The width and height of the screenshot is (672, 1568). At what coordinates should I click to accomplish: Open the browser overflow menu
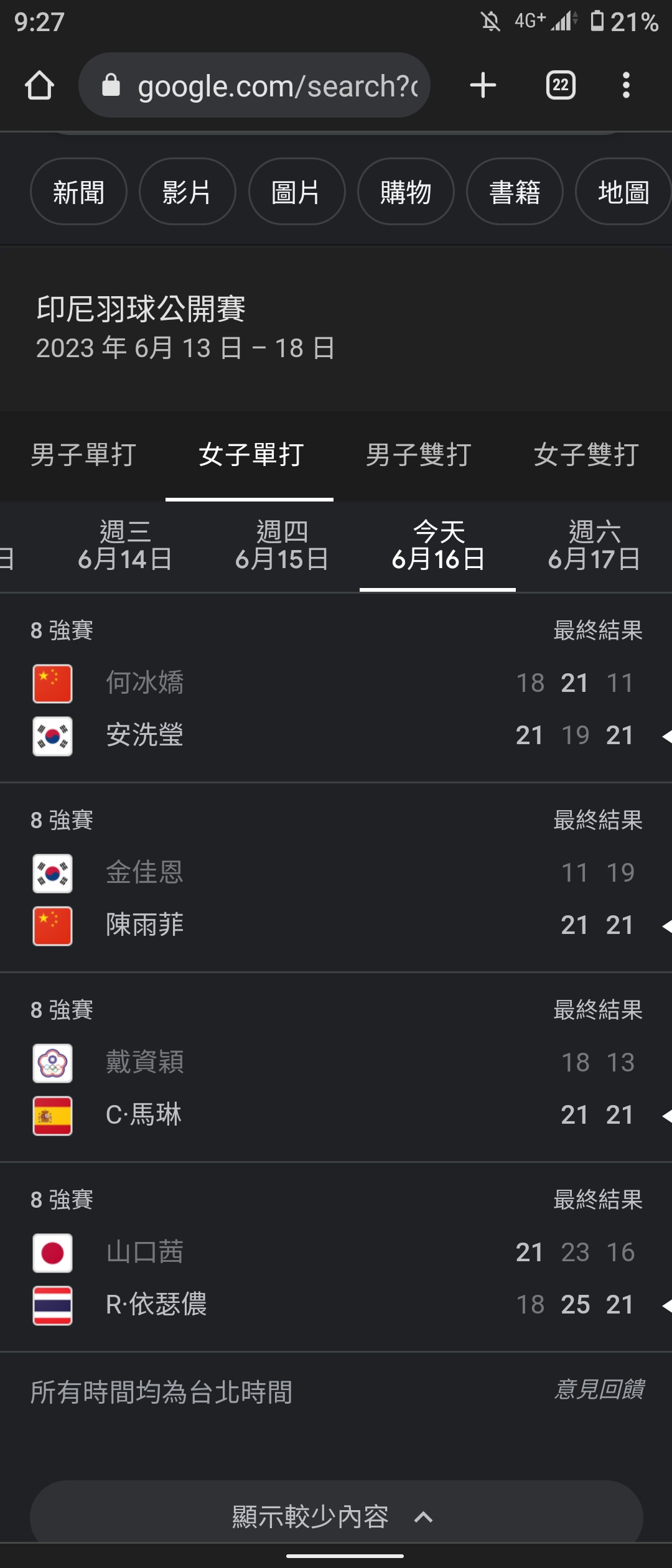point(626,85)
